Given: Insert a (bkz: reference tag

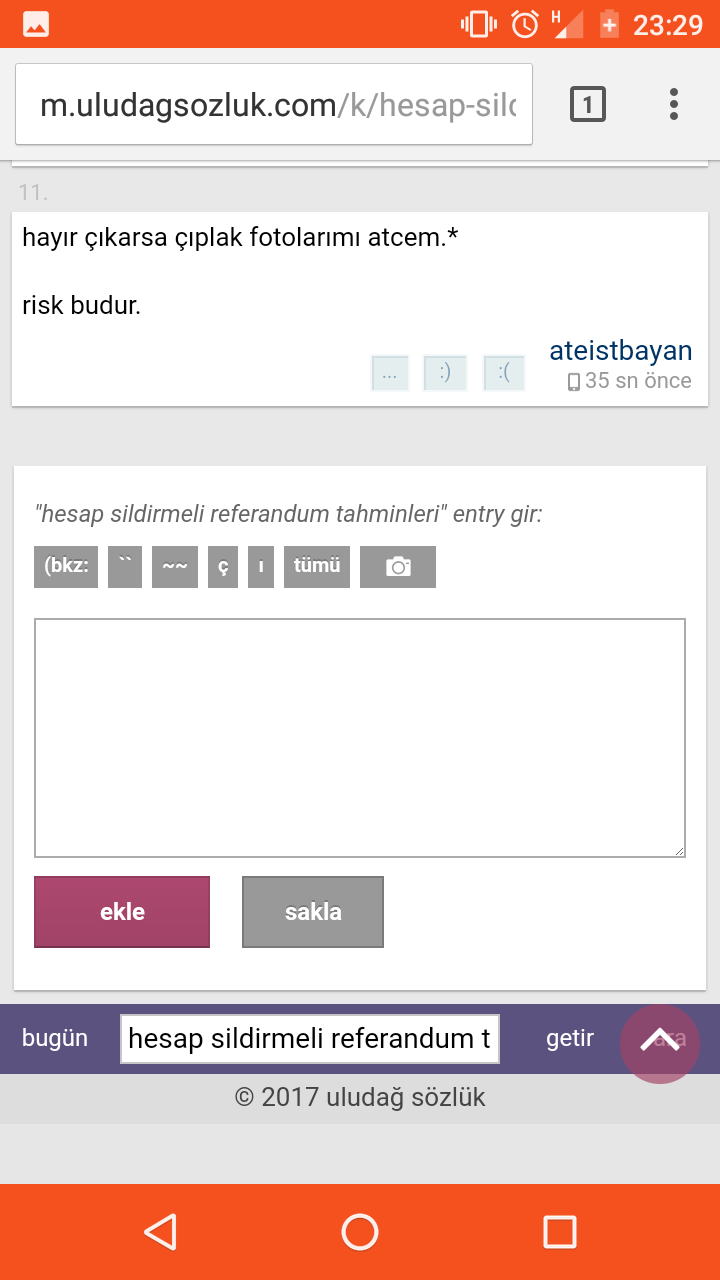Looking at the screenshot, I should point(66,567).
